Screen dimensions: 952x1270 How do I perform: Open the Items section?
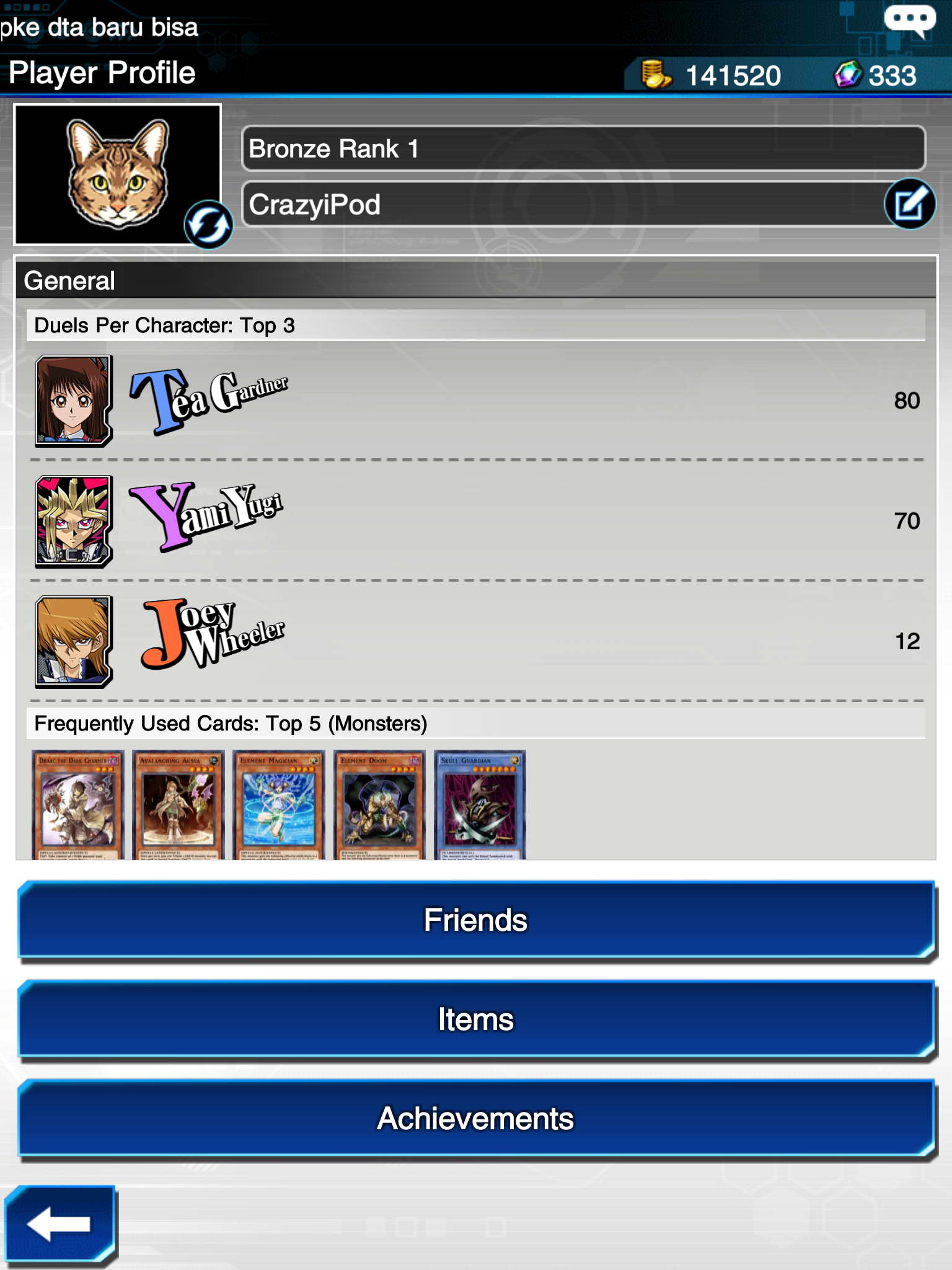coord(476,1019)
